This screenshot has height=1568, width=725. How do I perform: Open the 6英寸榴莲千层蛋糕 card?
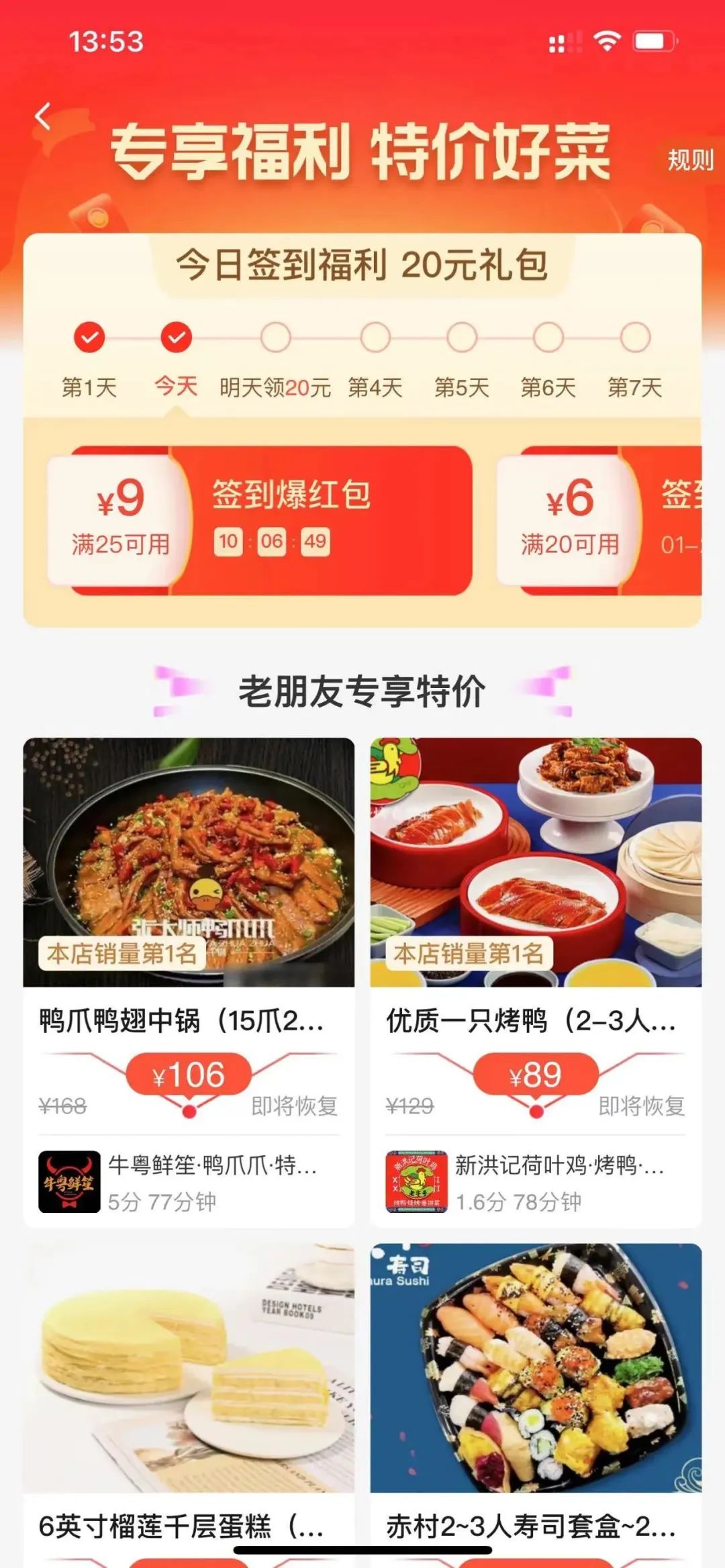tap(189, 1396)
